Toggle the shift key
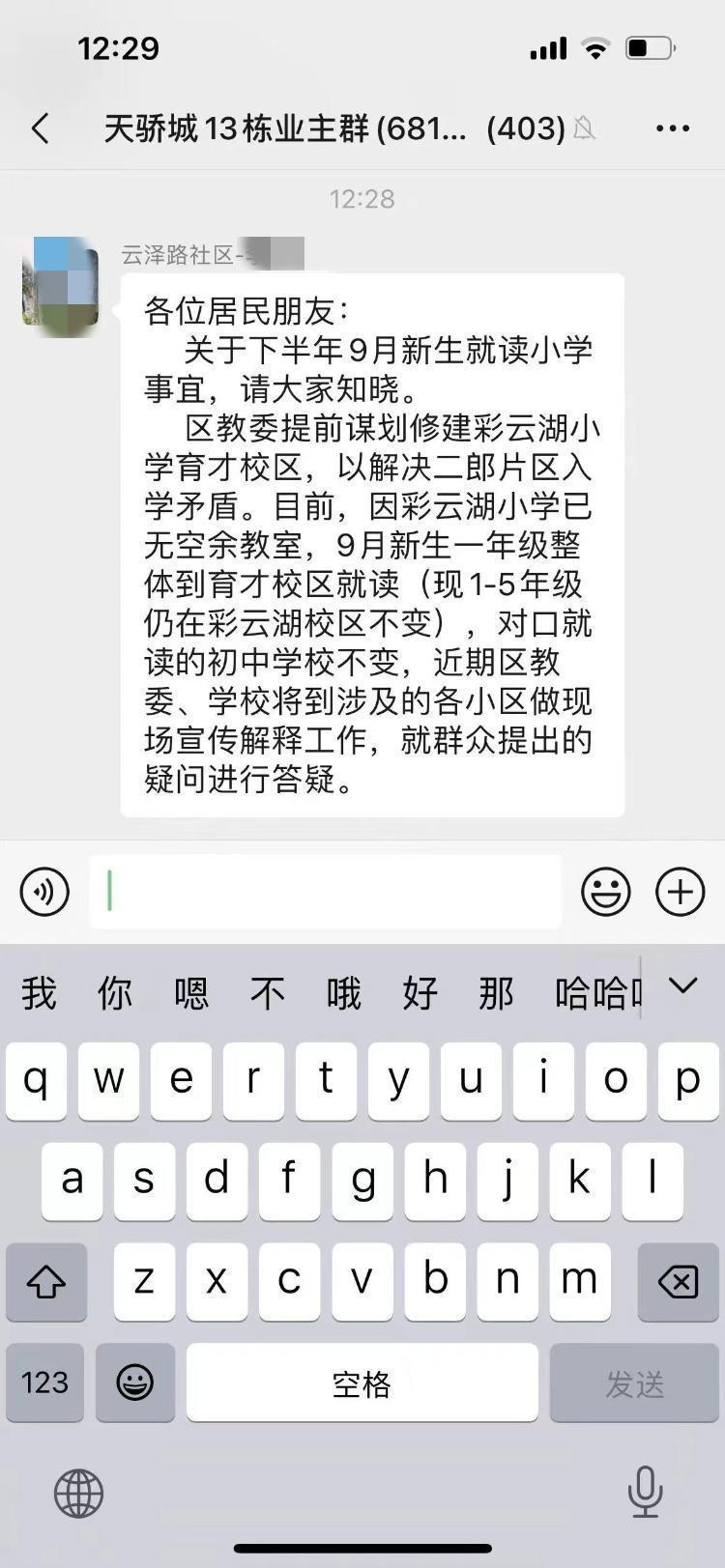 (x=45, y=1282)
